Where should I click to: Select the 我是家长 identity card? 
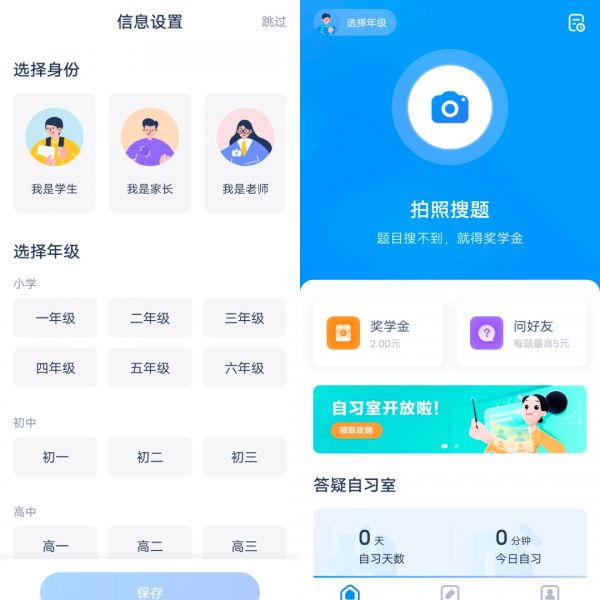click(150, 152)
